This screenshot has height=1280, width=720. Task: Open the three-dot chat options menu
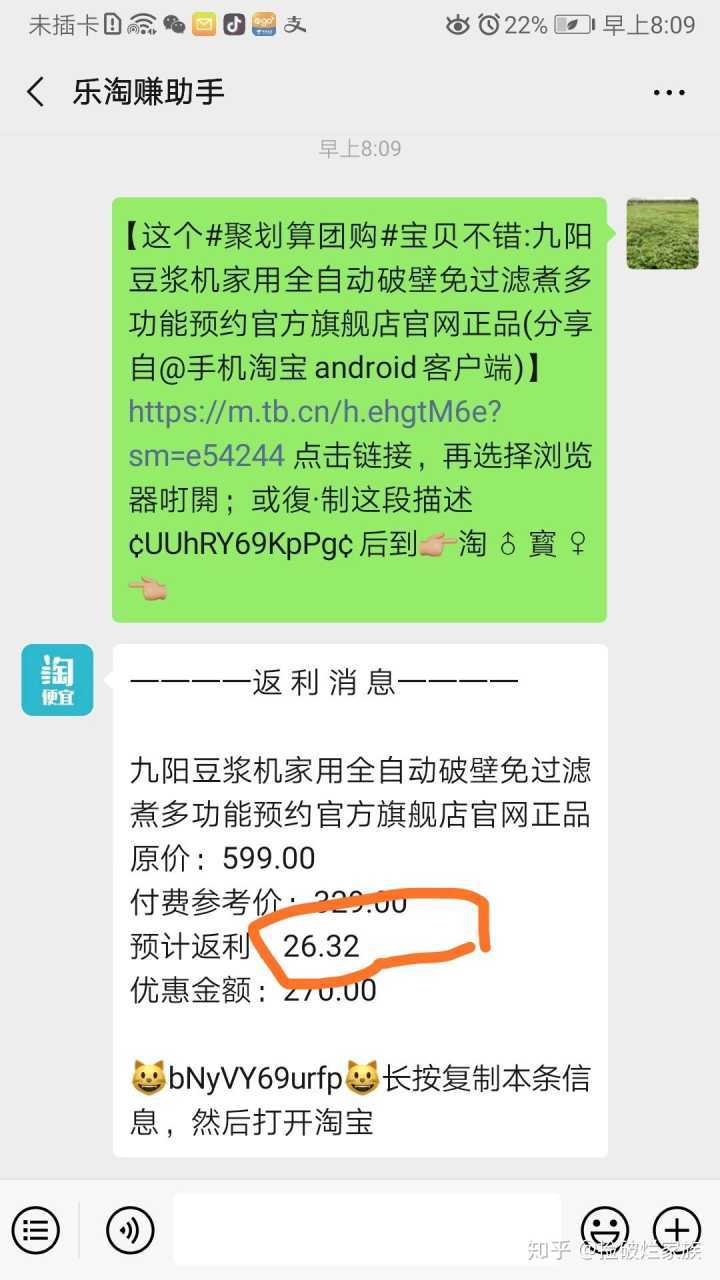pos(669,92)
